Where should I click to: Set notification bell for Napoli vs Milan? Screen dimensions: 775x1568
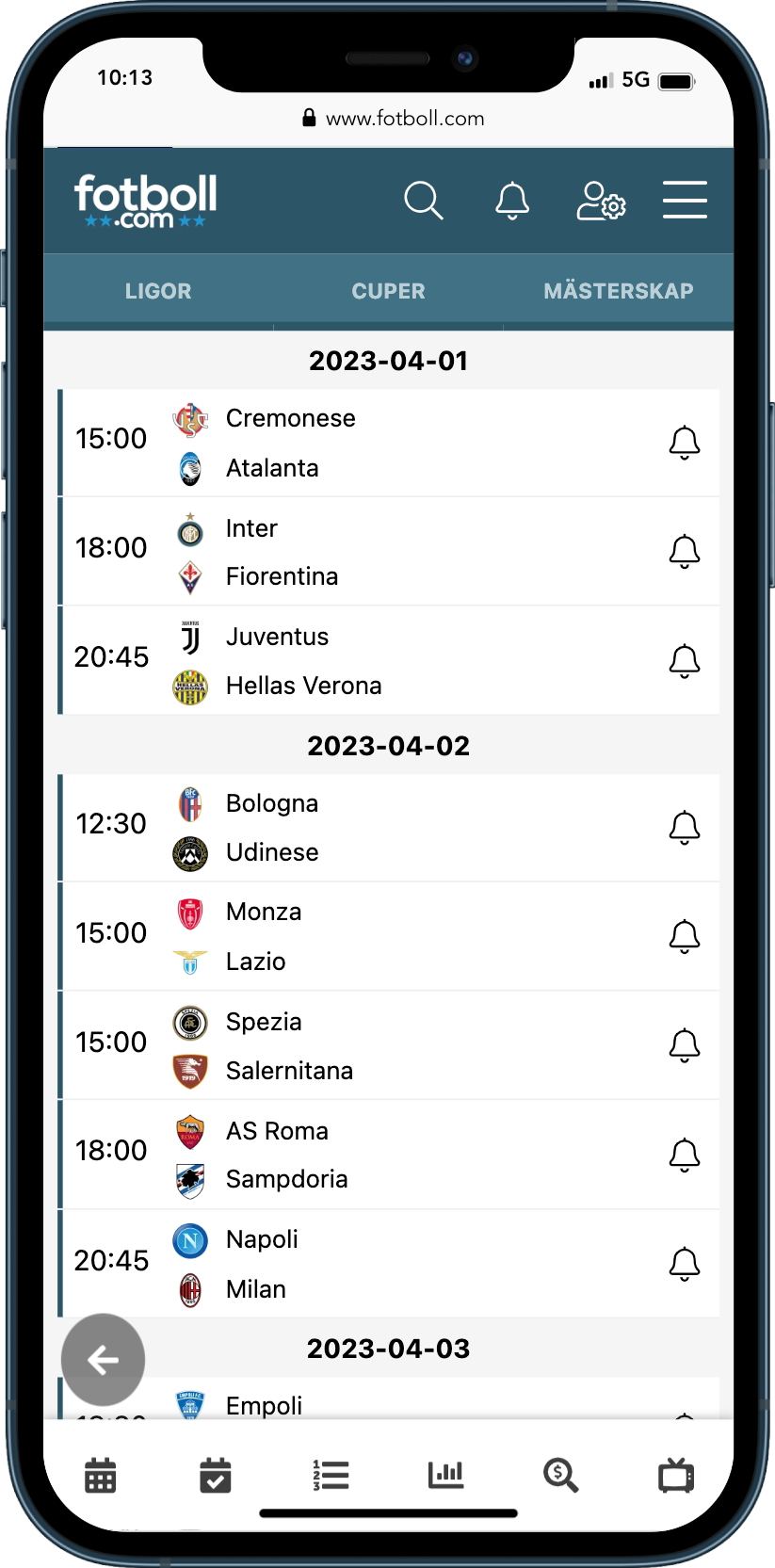pos(685,1264)
